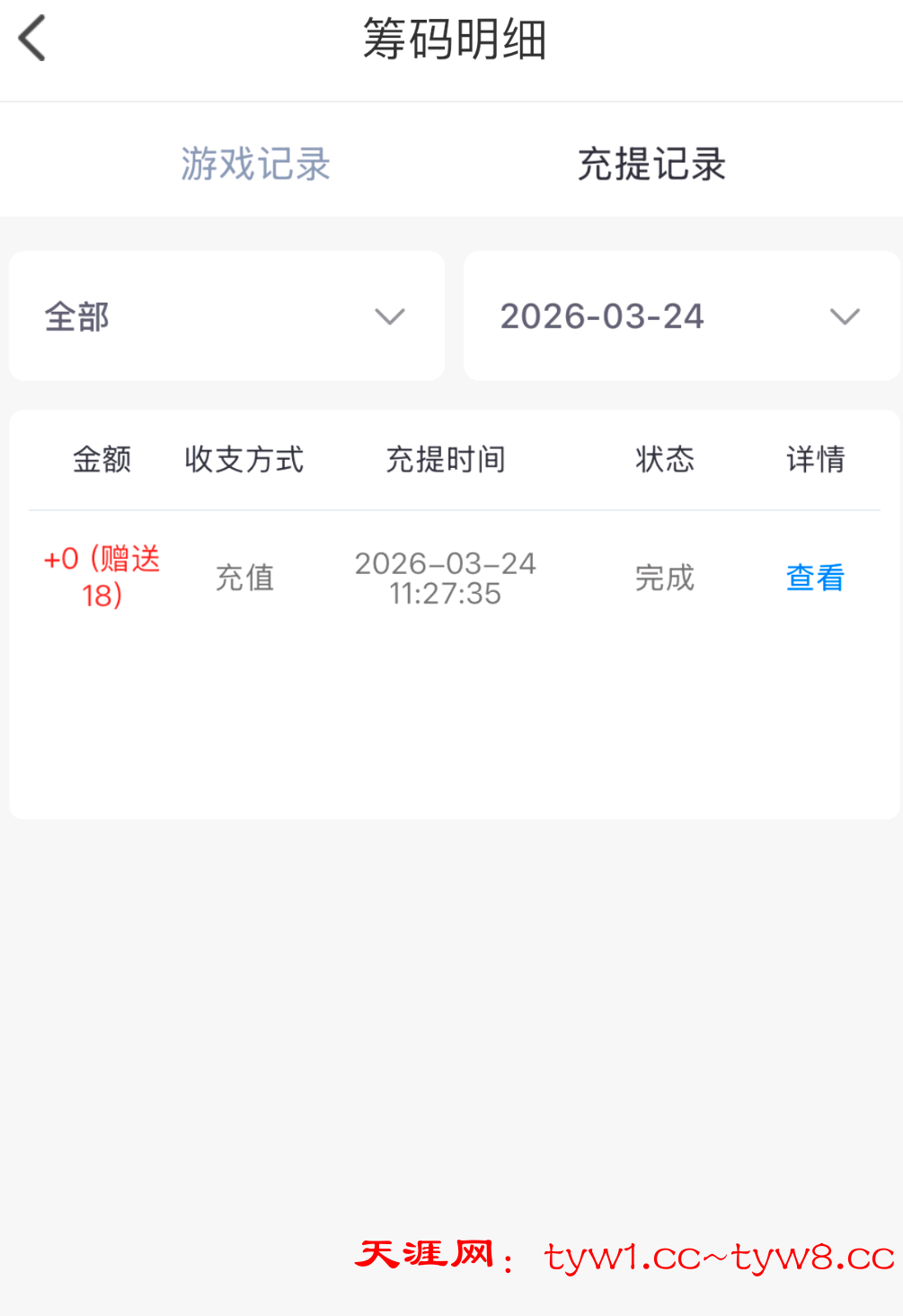Tap 查看 for the 11:27:35 record
Viewport: 903px width, 1316px height.
(x=815, y=578)
